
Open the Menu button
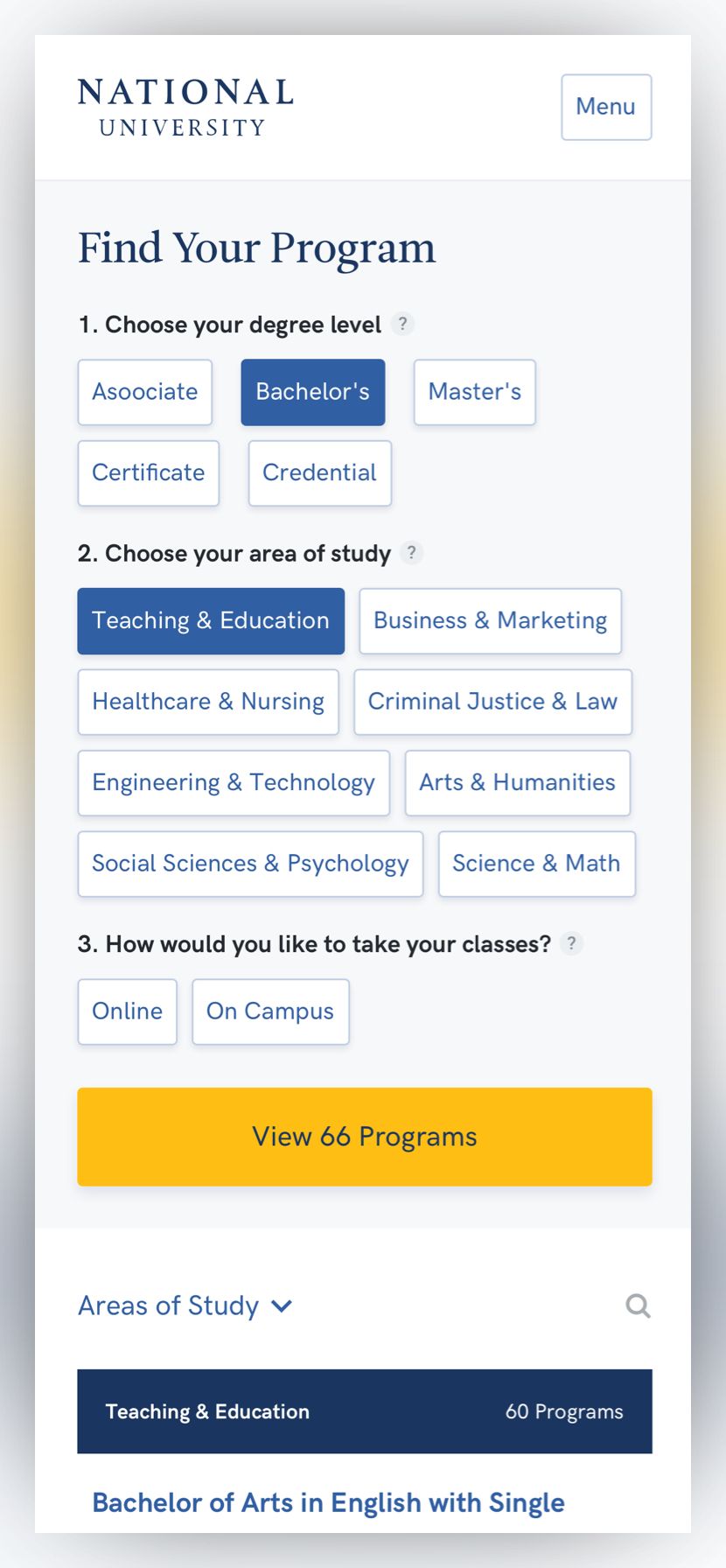pyautogui.click(x=606, y=107)
